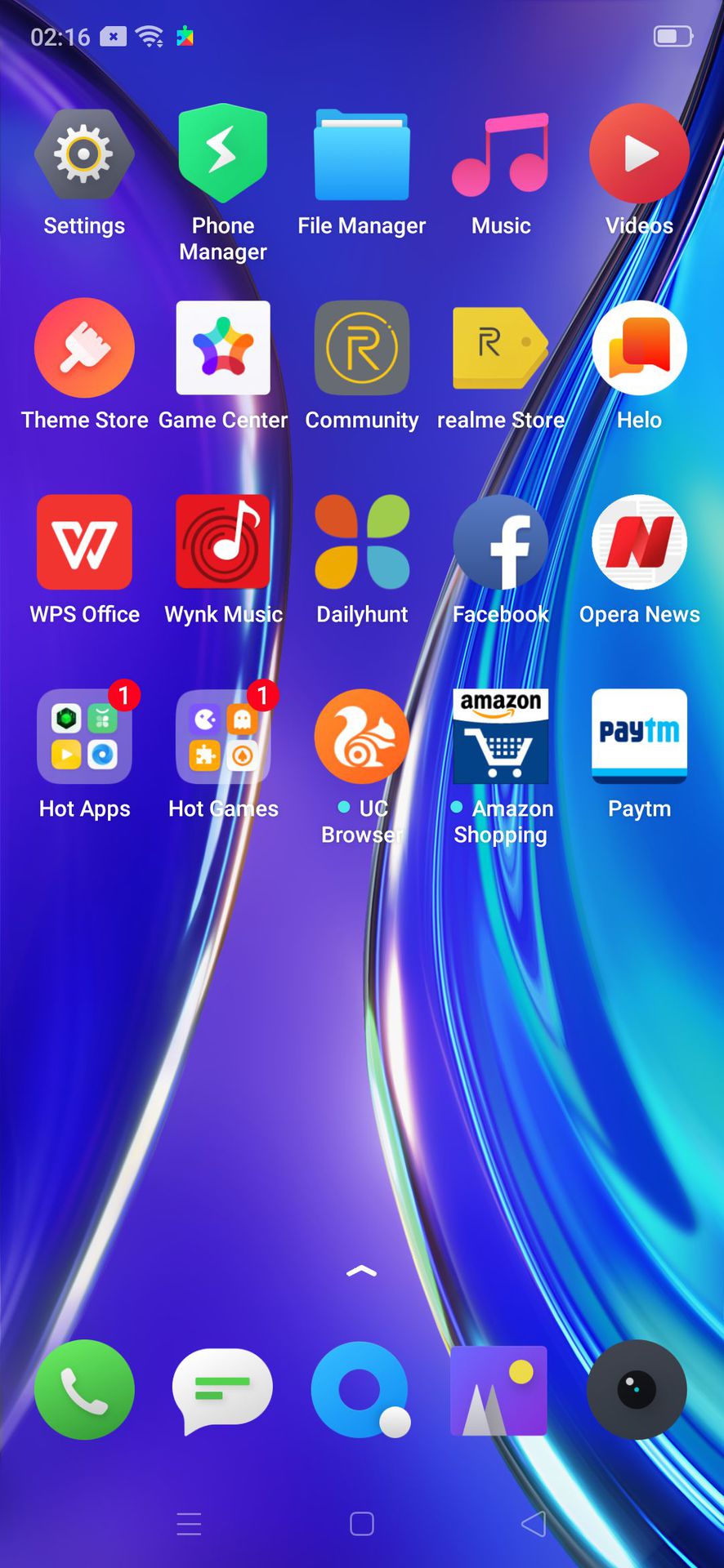The image size is (724, 1568).
Task: Open the phone dialer in the dock
Action: [x=84, y=1389]
